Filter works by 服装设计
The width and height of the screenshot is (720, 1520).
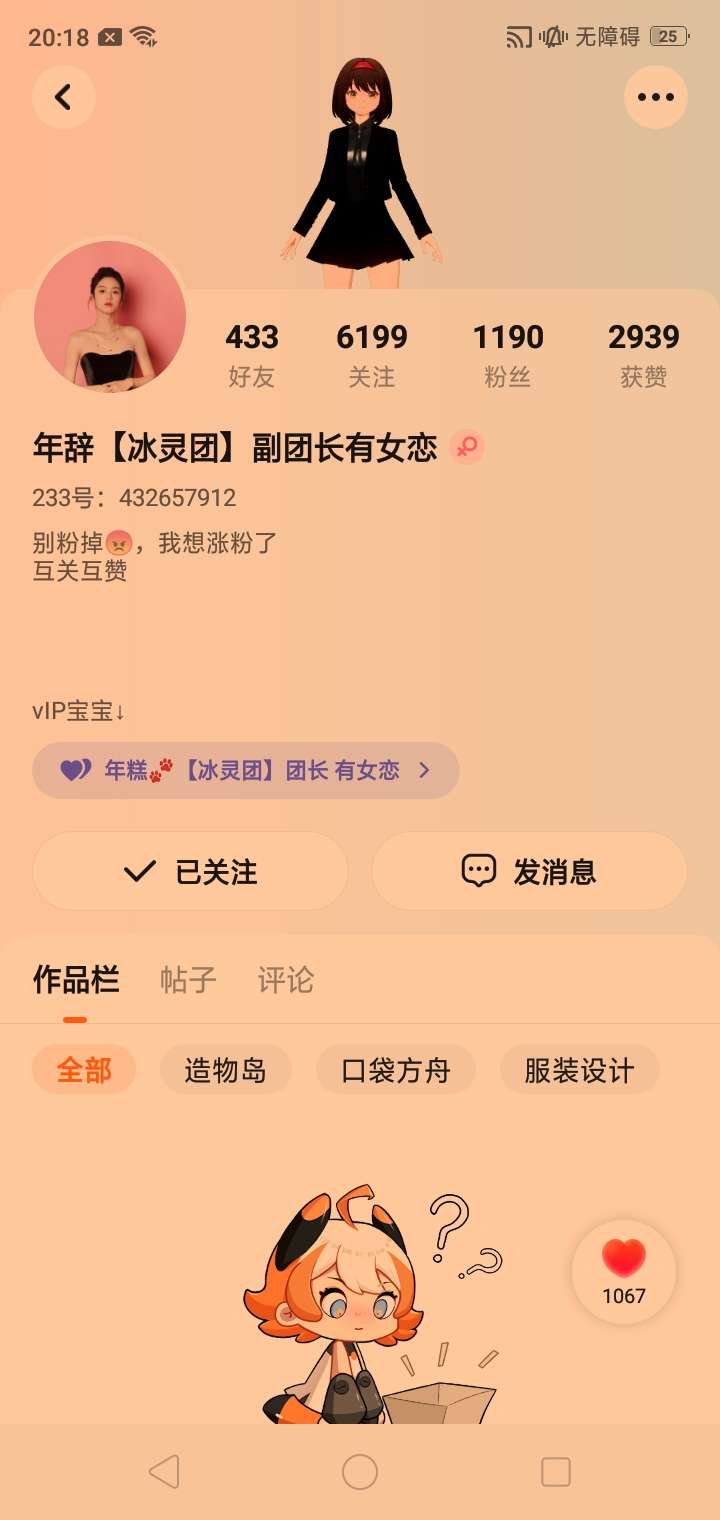click(x=579, y=1070)
